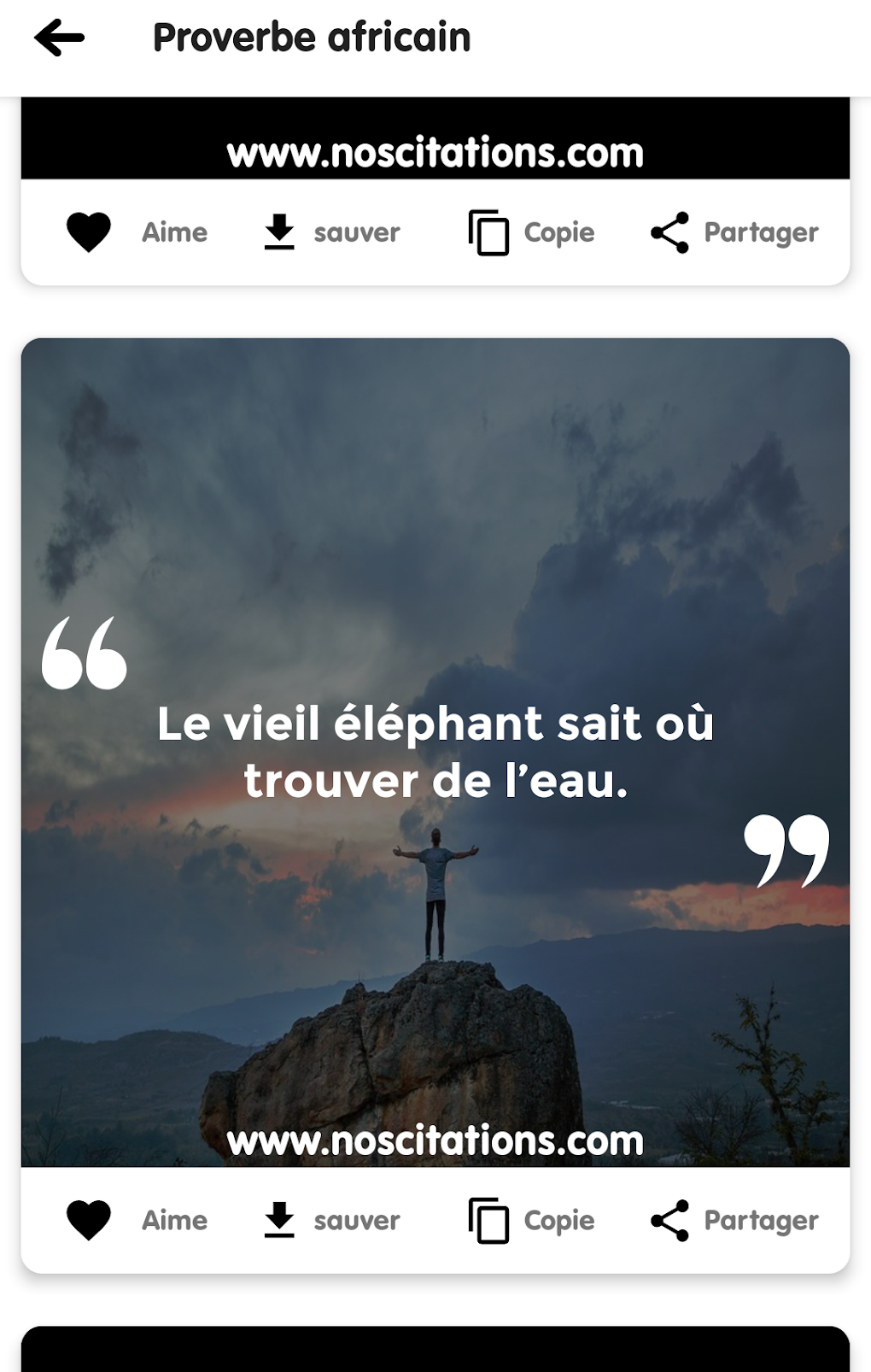This screenshot has height=1372, width=871.
Task: Open the vieil éléphant quote card
Action: click(435, 752)
